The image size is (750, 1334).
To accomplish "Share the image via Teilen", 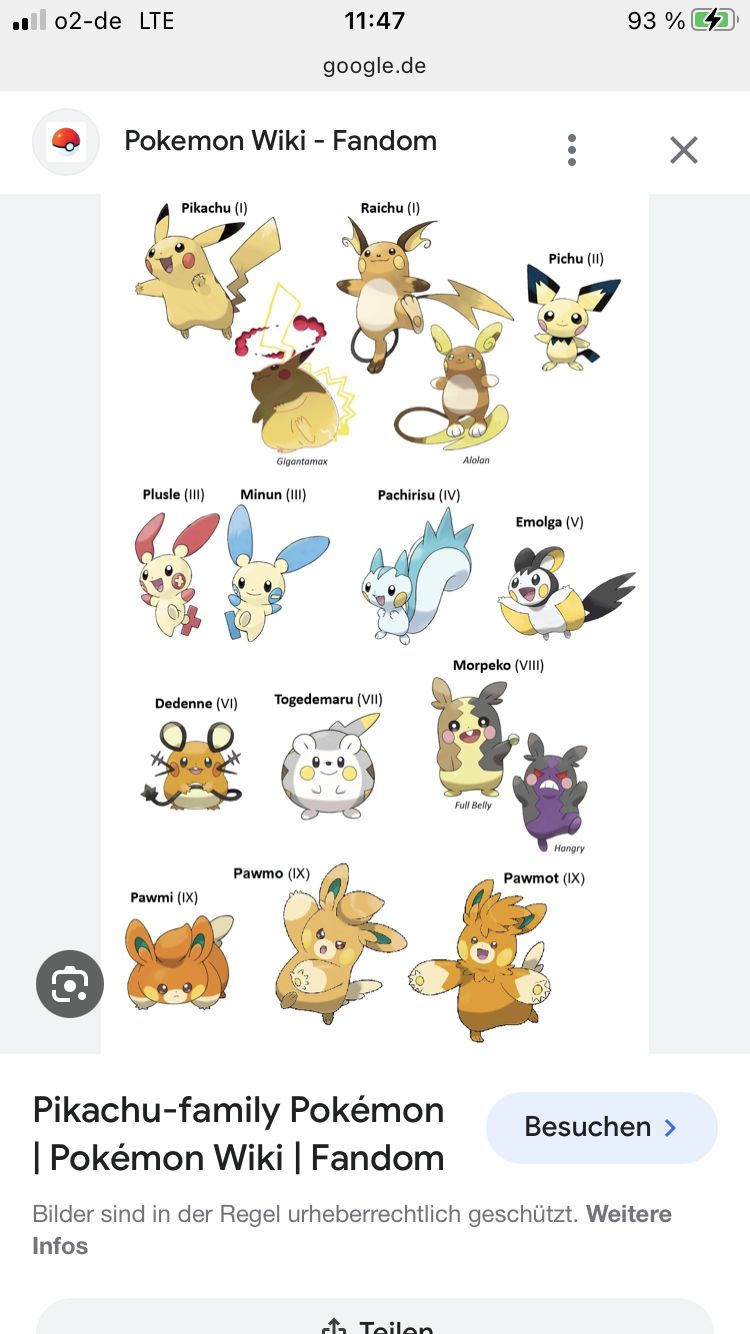I will pyautogui.click(x=375, y=1322).
